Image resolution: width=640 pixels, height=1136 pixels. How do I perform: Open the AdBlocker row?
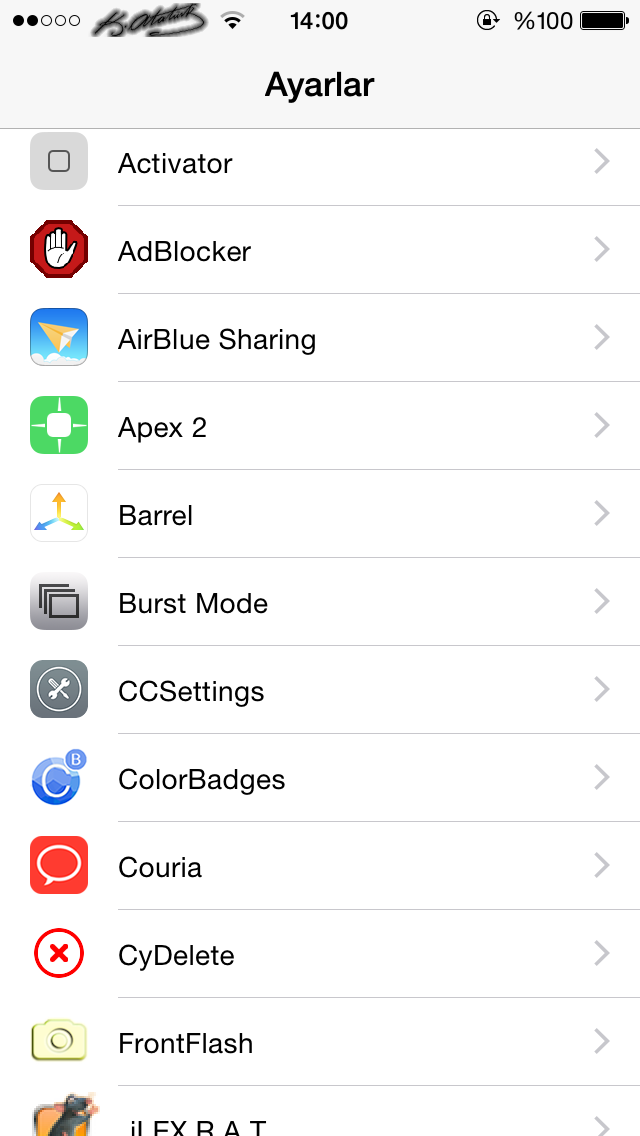point(320,250)
